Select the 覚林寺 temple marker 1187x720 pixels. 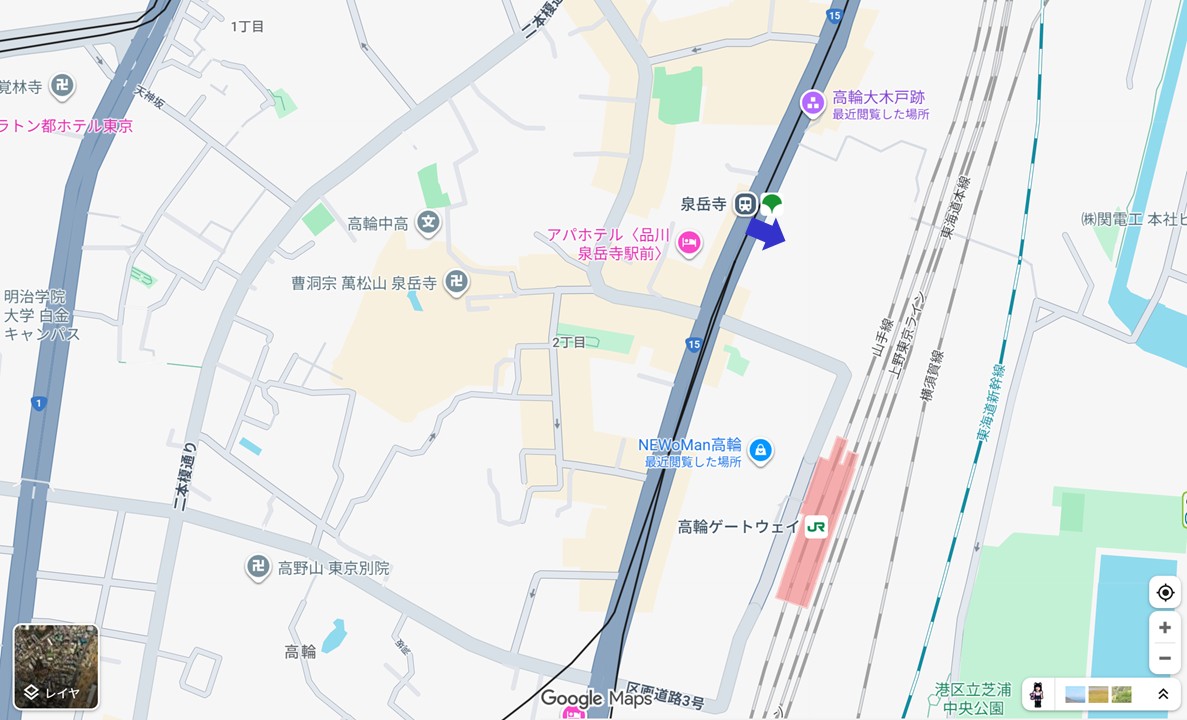pyautogui.click(x=63, y=87)
